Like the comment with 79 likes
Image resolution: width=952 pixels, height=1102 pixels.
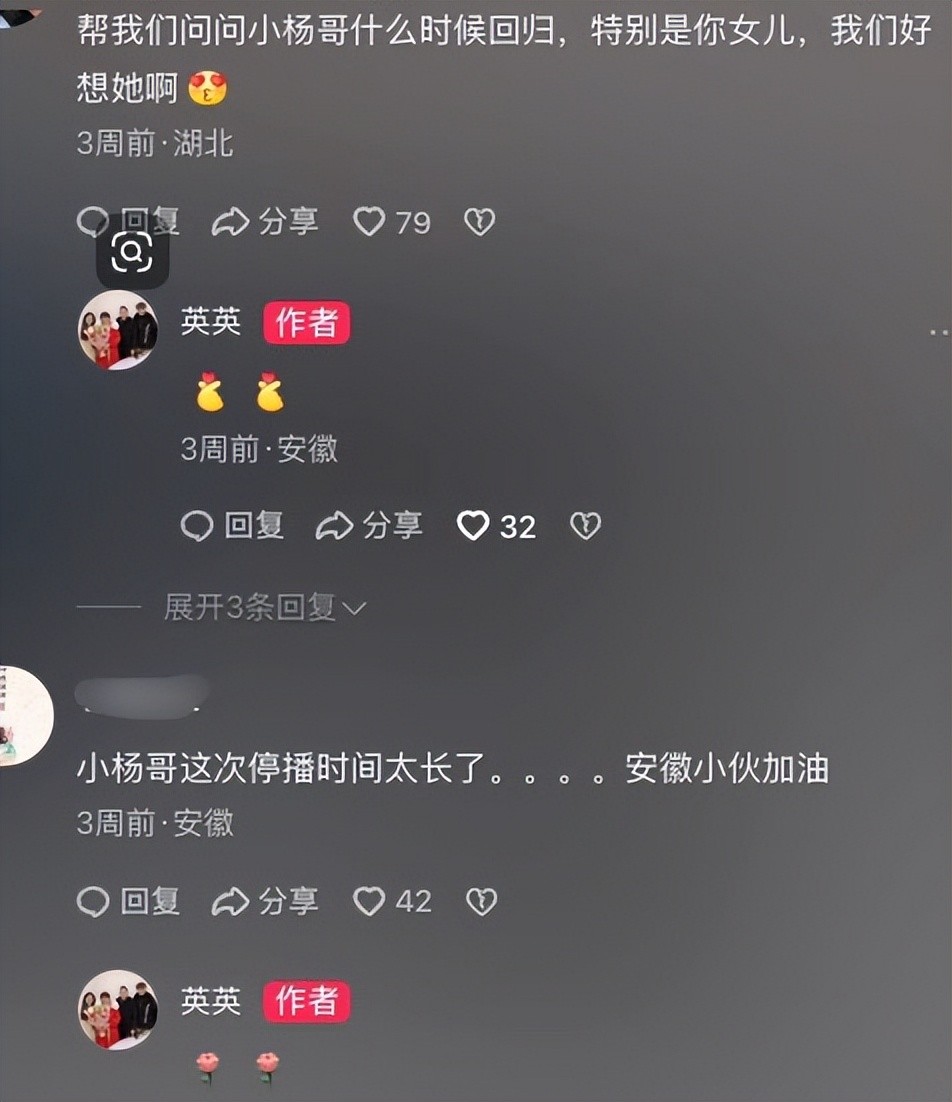click(x=370, y=222)
